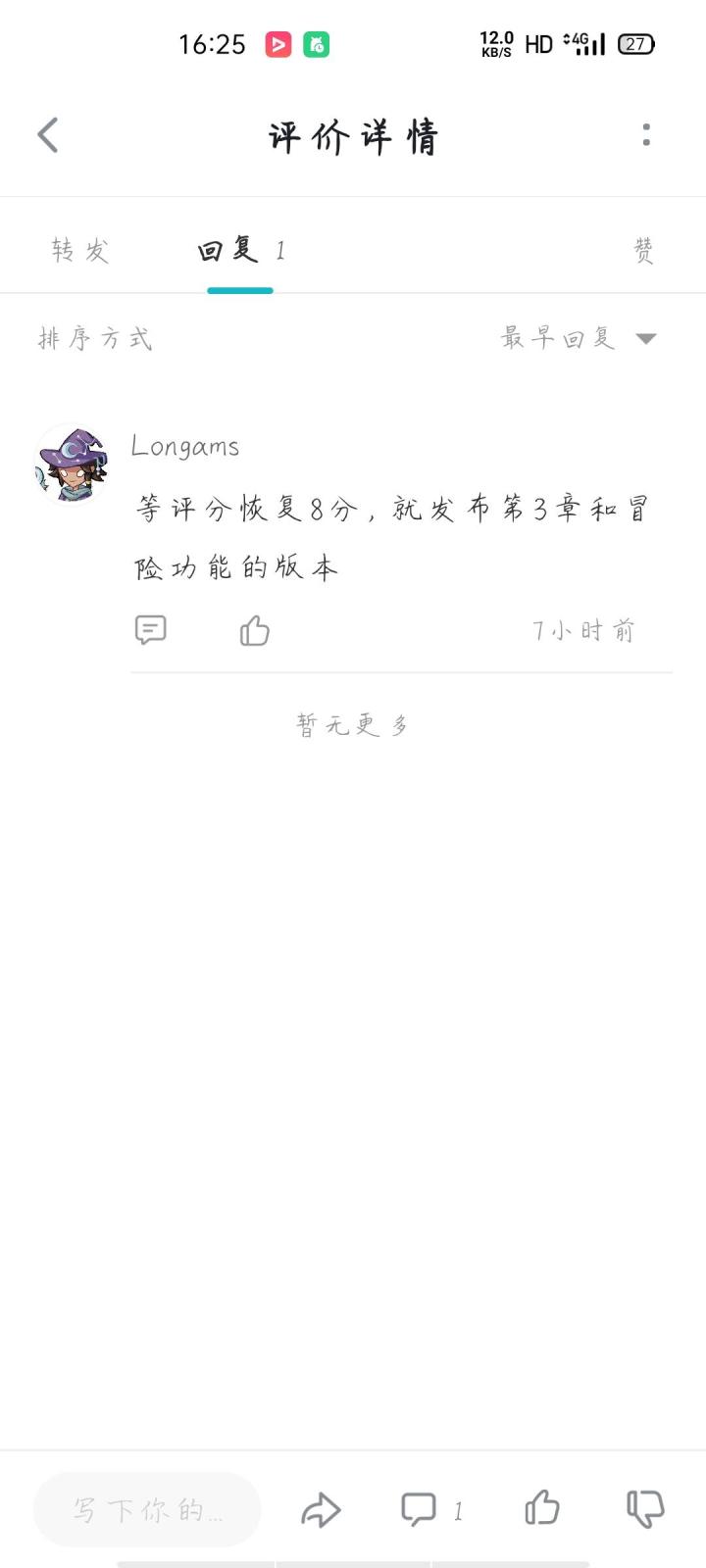This screenshot has width=706, height=1568.
Task: Tap the reply bubble under Longams' comment
Action: click(150, 630)
